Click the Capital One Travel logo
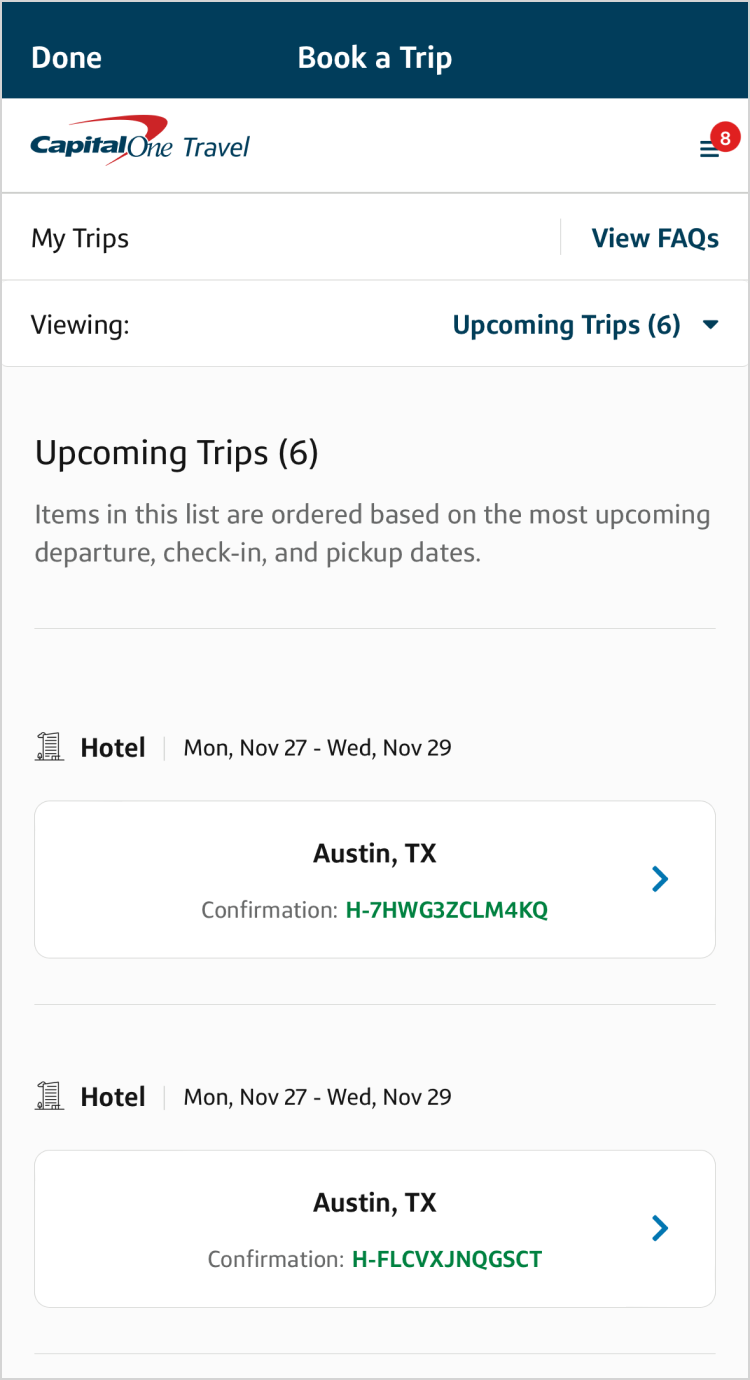The width and height of the screenshot is (750, 1380). (x=140, y=143)
